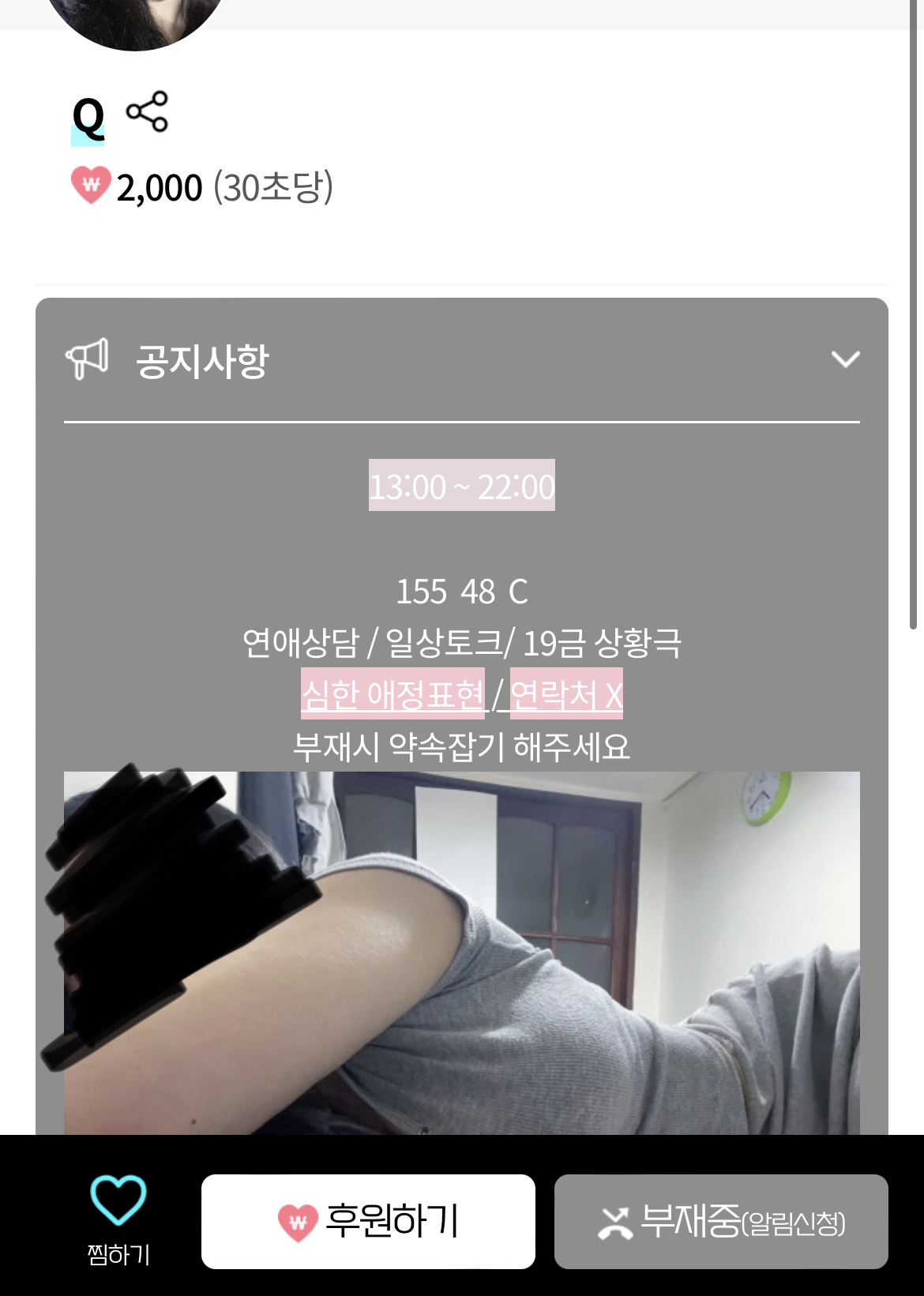Viewport: 924px width, 1296px height.
Task: Collapse the 공지사항 notice section
Action: click(x=844, y=359)
